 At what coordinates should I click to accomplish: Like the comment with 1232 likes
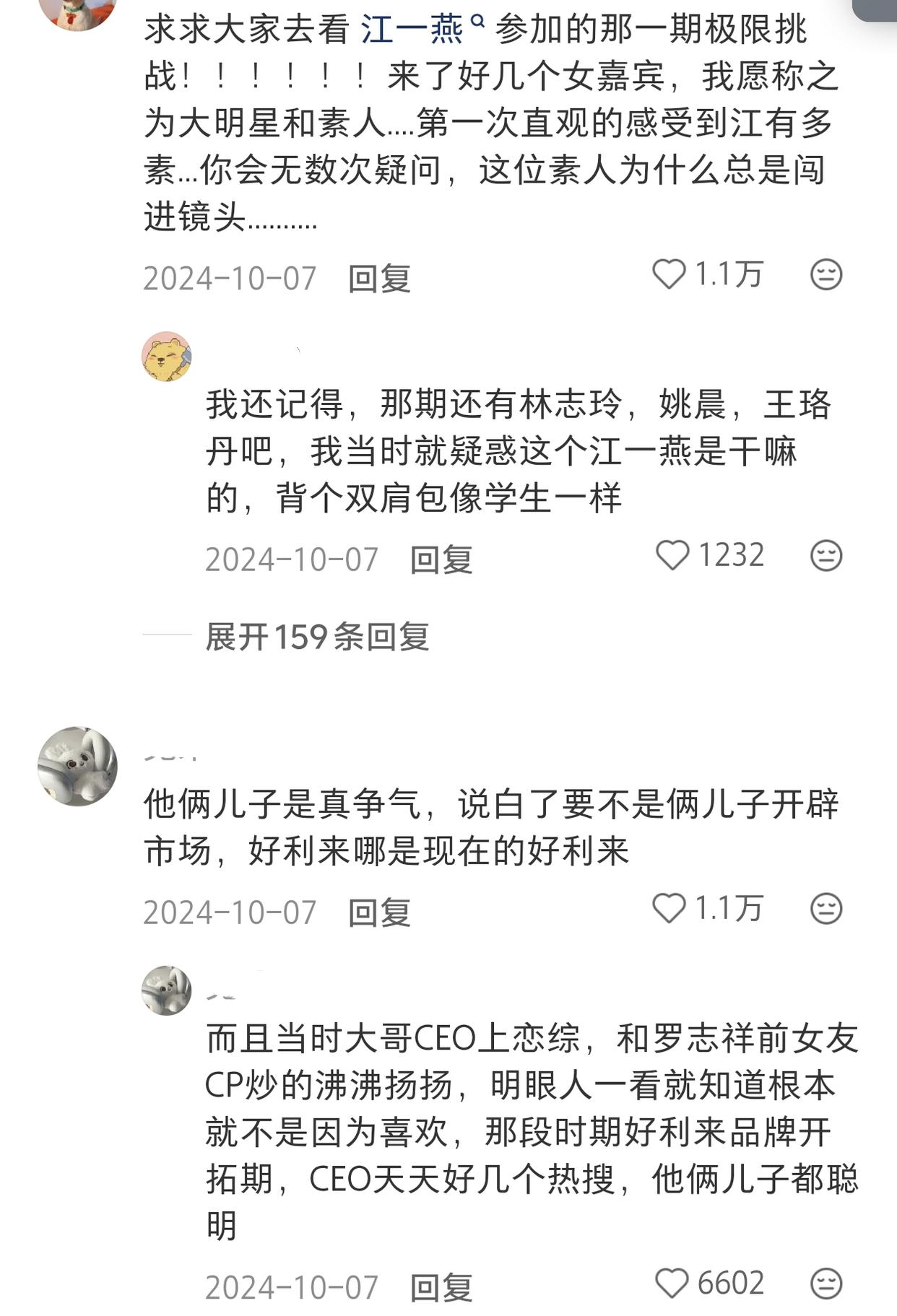(x=672, y=556)
